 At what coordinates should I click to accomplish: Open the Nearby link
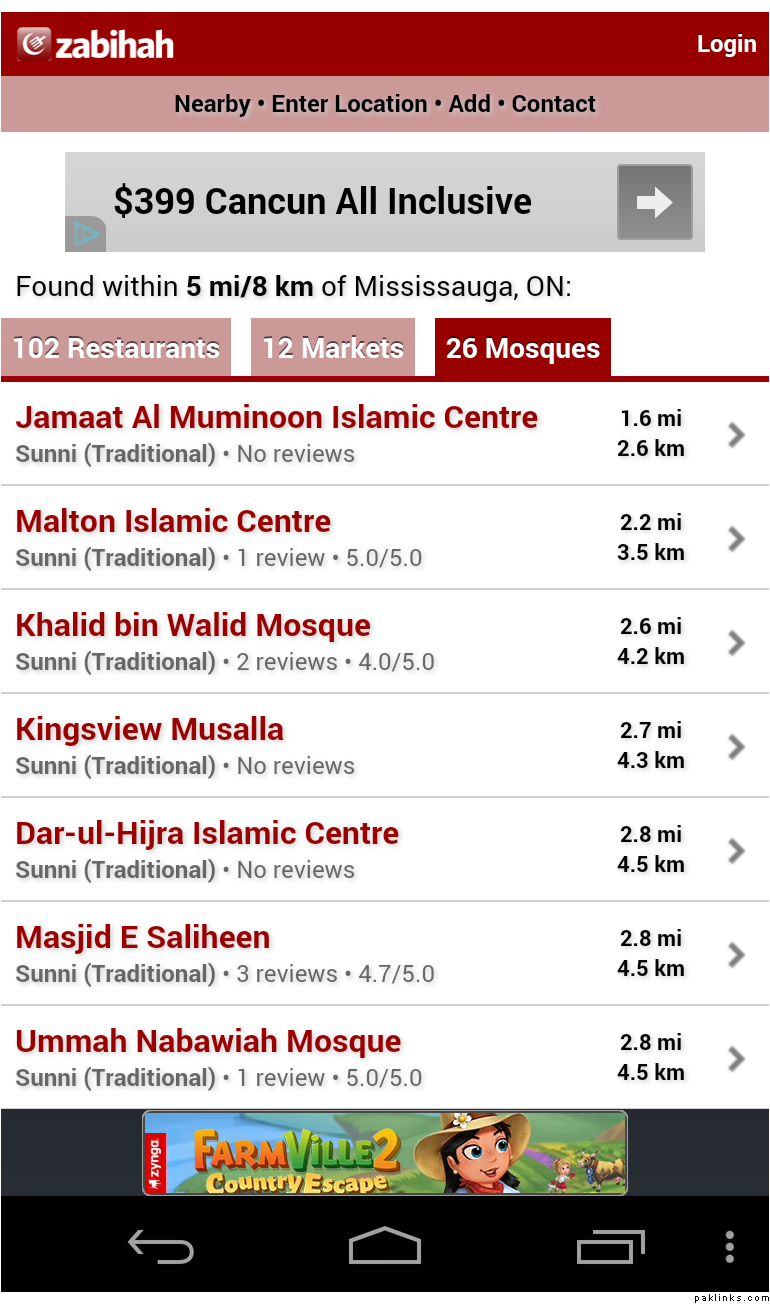tap(212, 104)
